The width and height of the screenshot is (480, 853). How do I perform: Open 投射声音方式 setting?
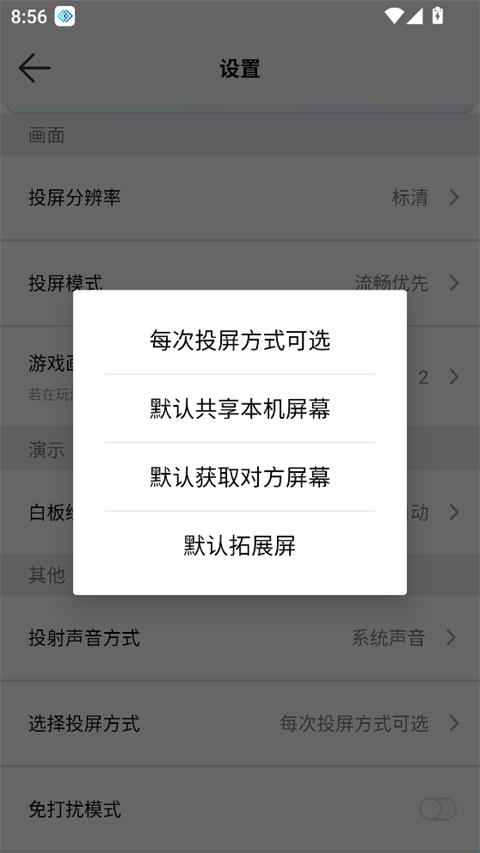point(240,638)
